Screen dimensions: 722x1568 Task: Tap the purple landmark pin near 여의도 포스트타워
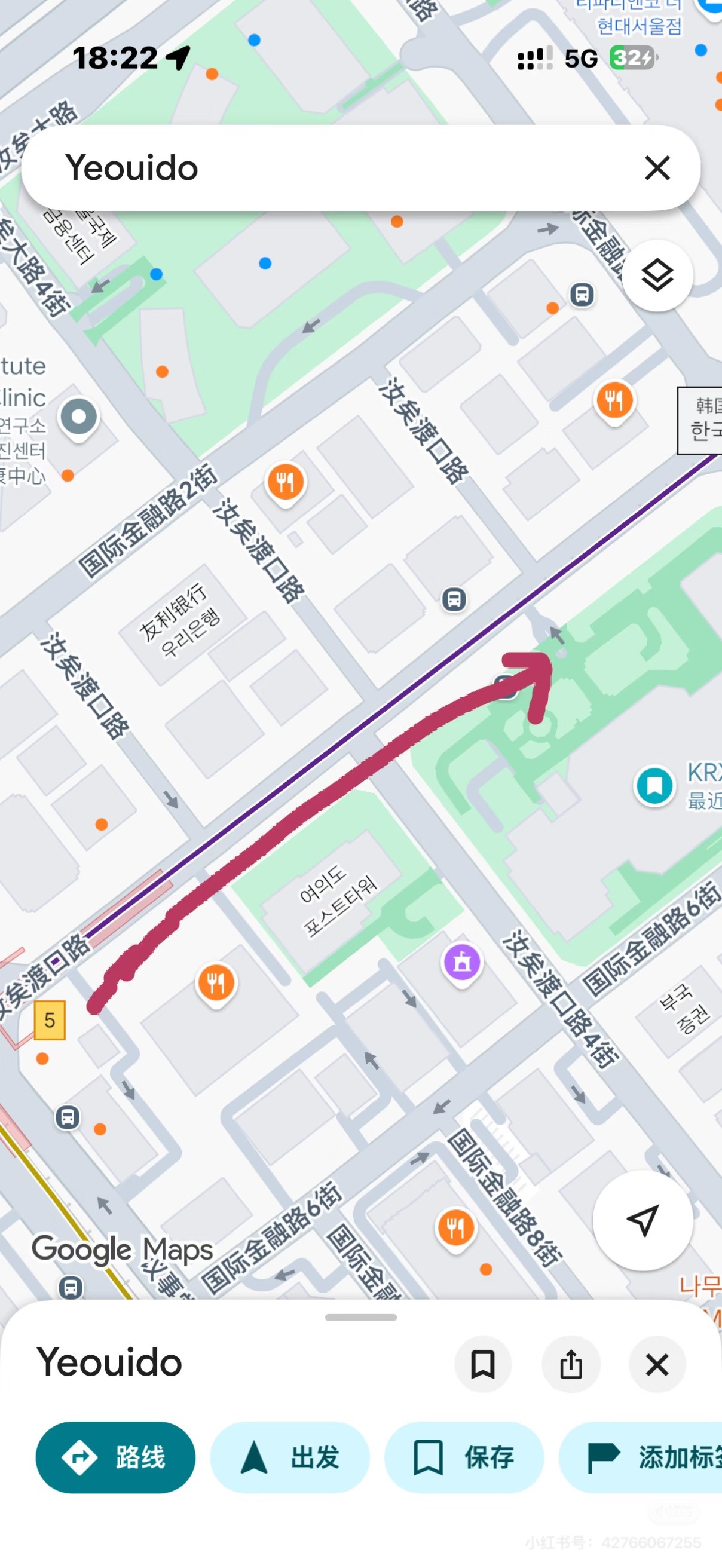tap(462, 962)
